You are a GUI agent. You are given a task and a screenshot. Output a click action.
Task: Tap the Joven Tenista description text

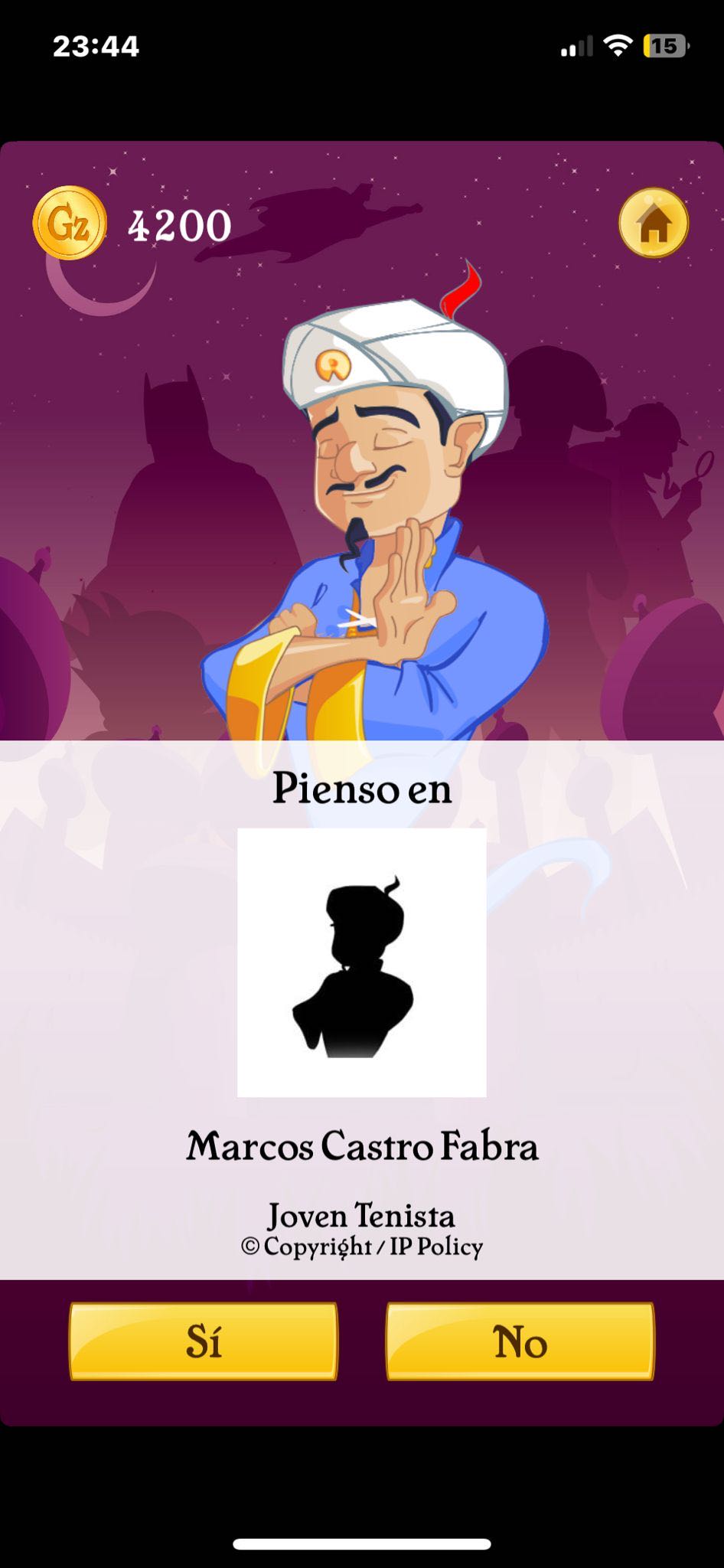pos(362,1214)
